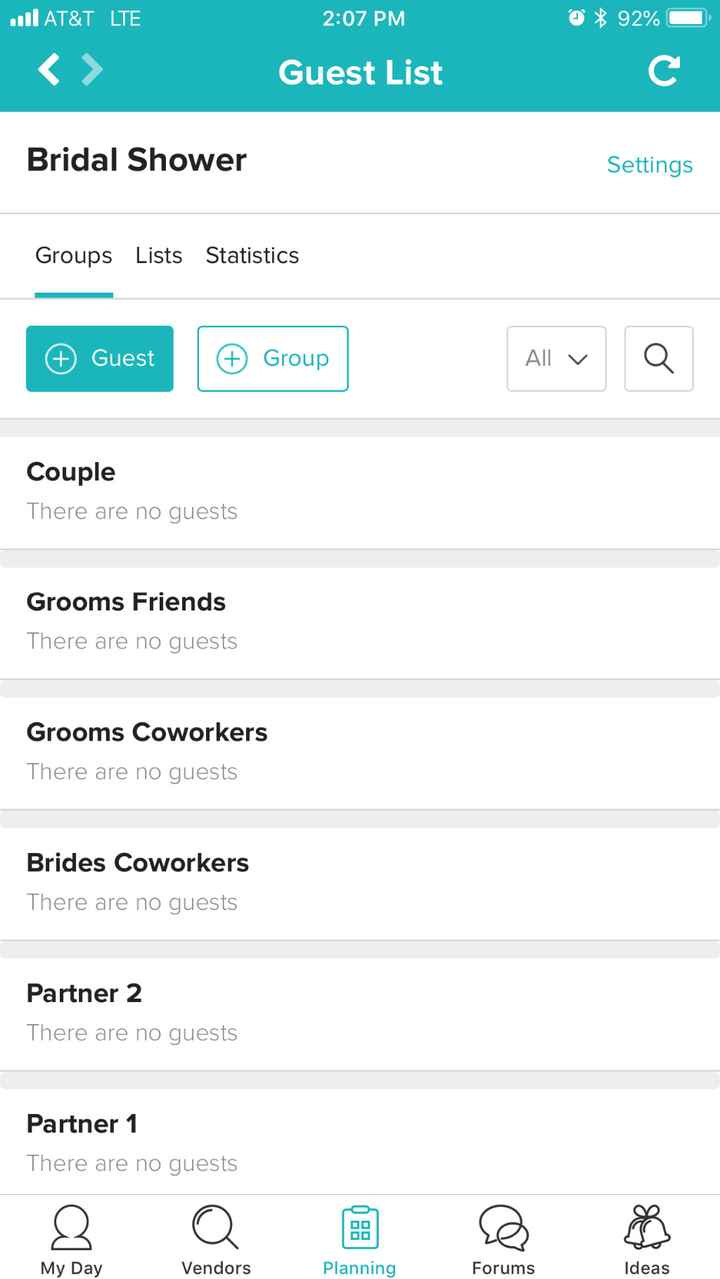
Task: Tap the Add Guest button
Action: [x=99, y=358]
